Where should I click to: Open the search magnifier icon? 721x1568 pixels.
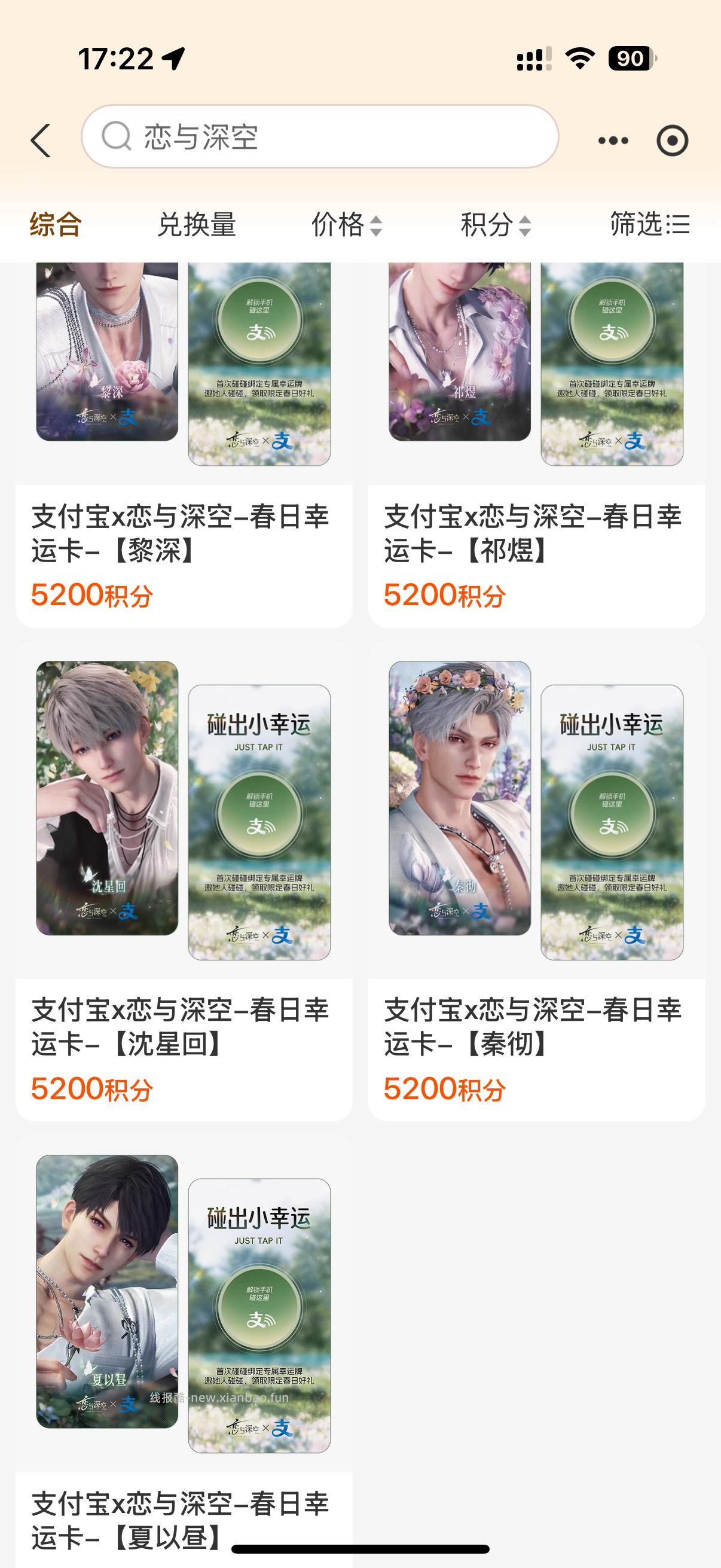(117, 139)
